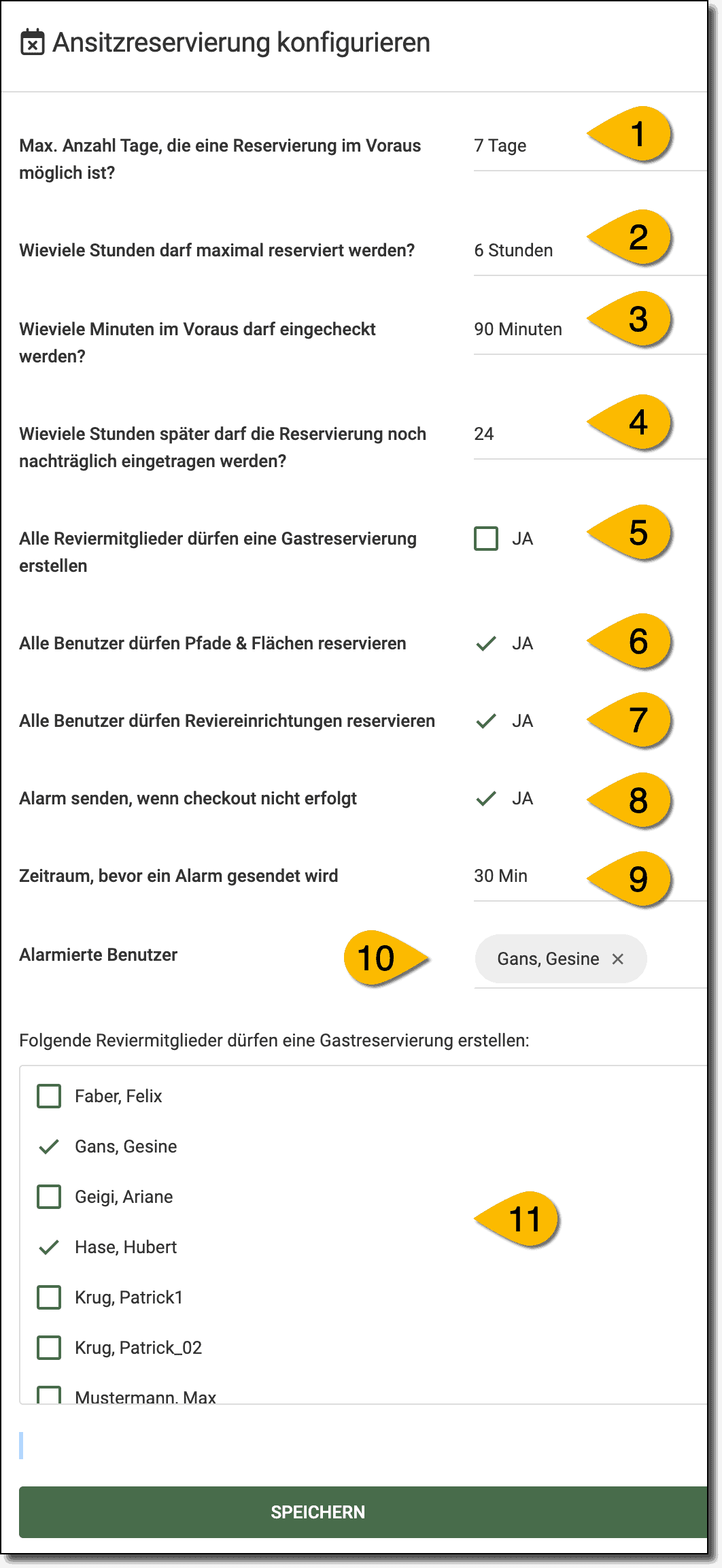Uncheck JA for Reviereinrichtungen reservieren
722x1568 pixels.
click(486, 721)
